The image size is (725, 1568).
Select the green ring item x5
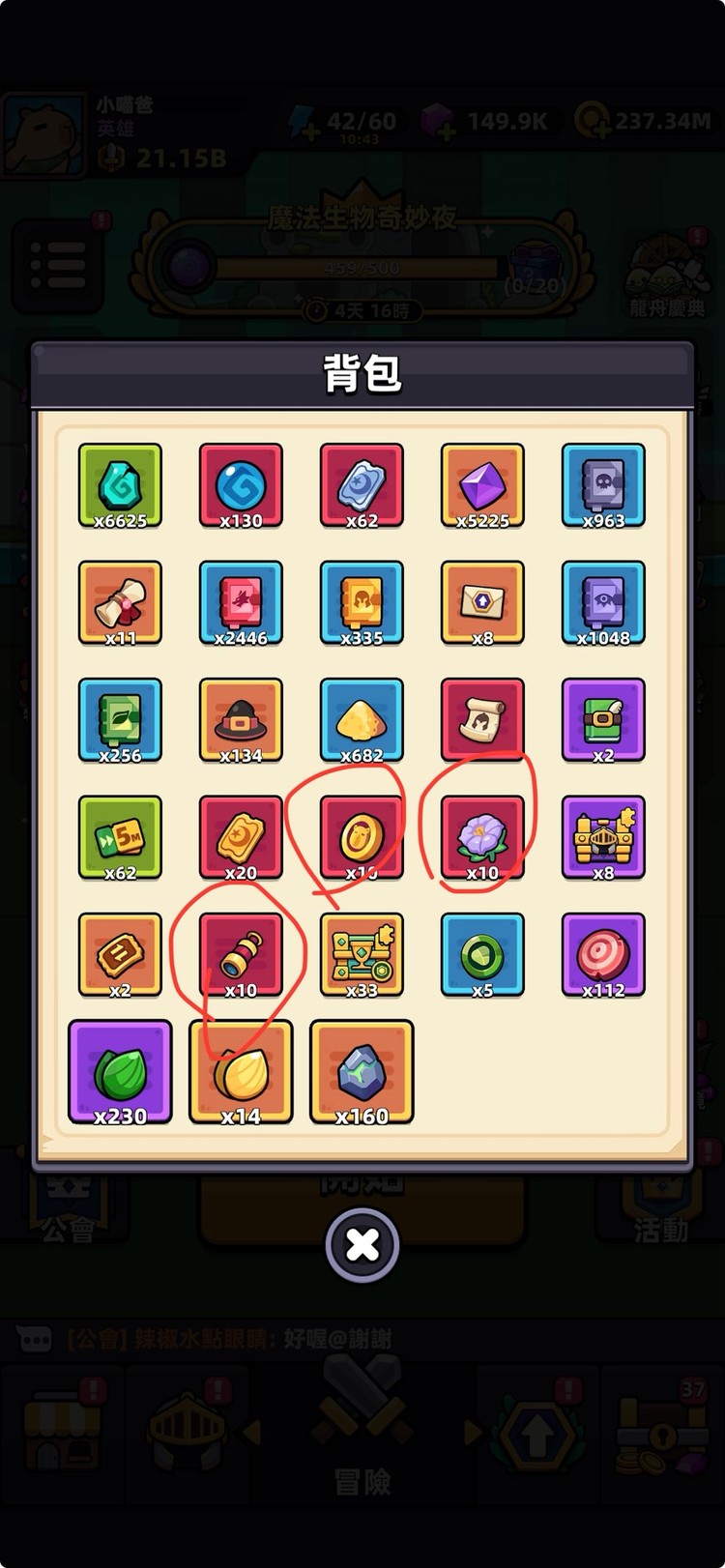point(482,954)
